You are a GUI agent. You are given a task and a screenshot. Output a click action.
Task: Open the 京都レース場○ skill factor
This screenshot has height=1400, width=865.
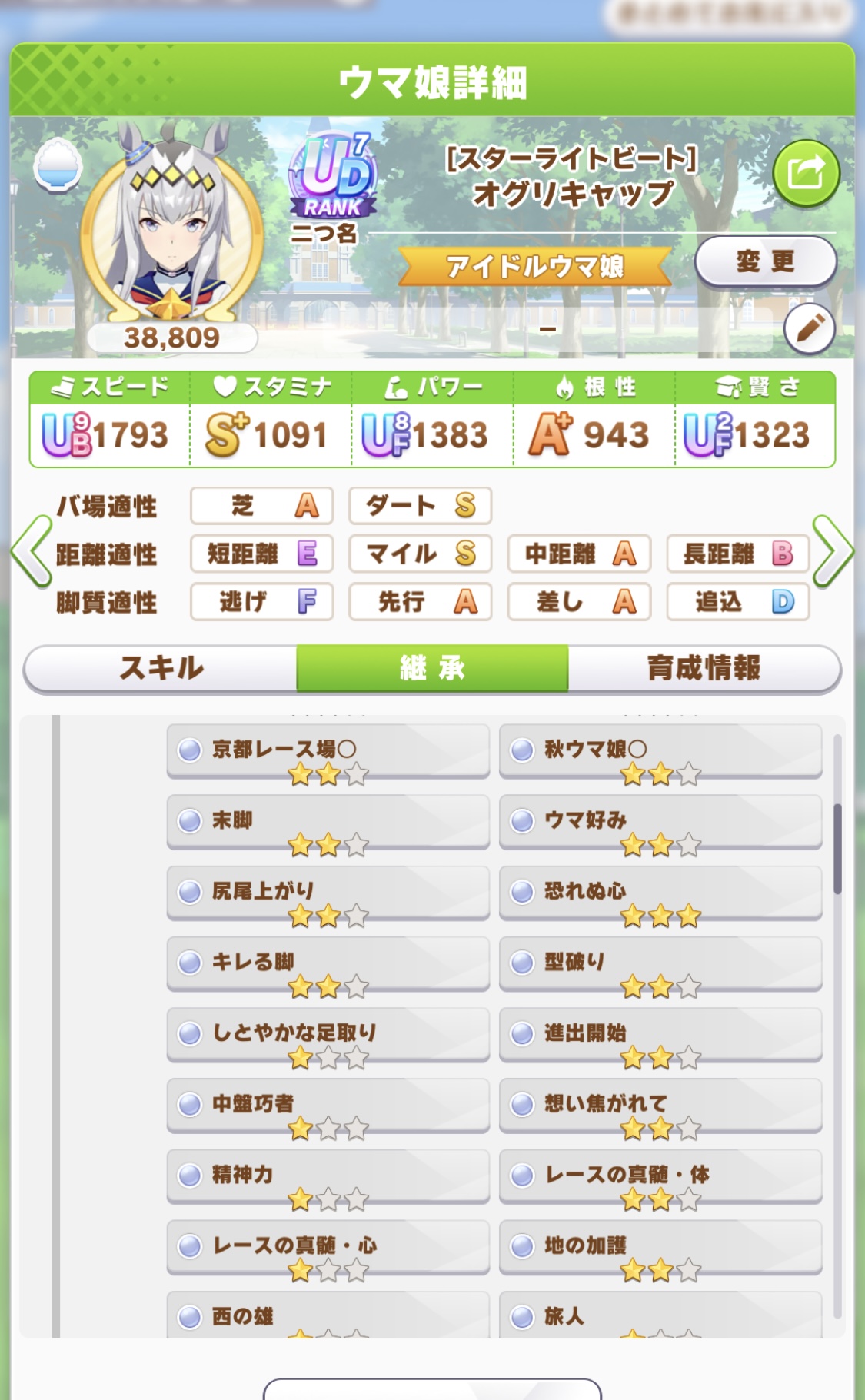tap(328, 750)
